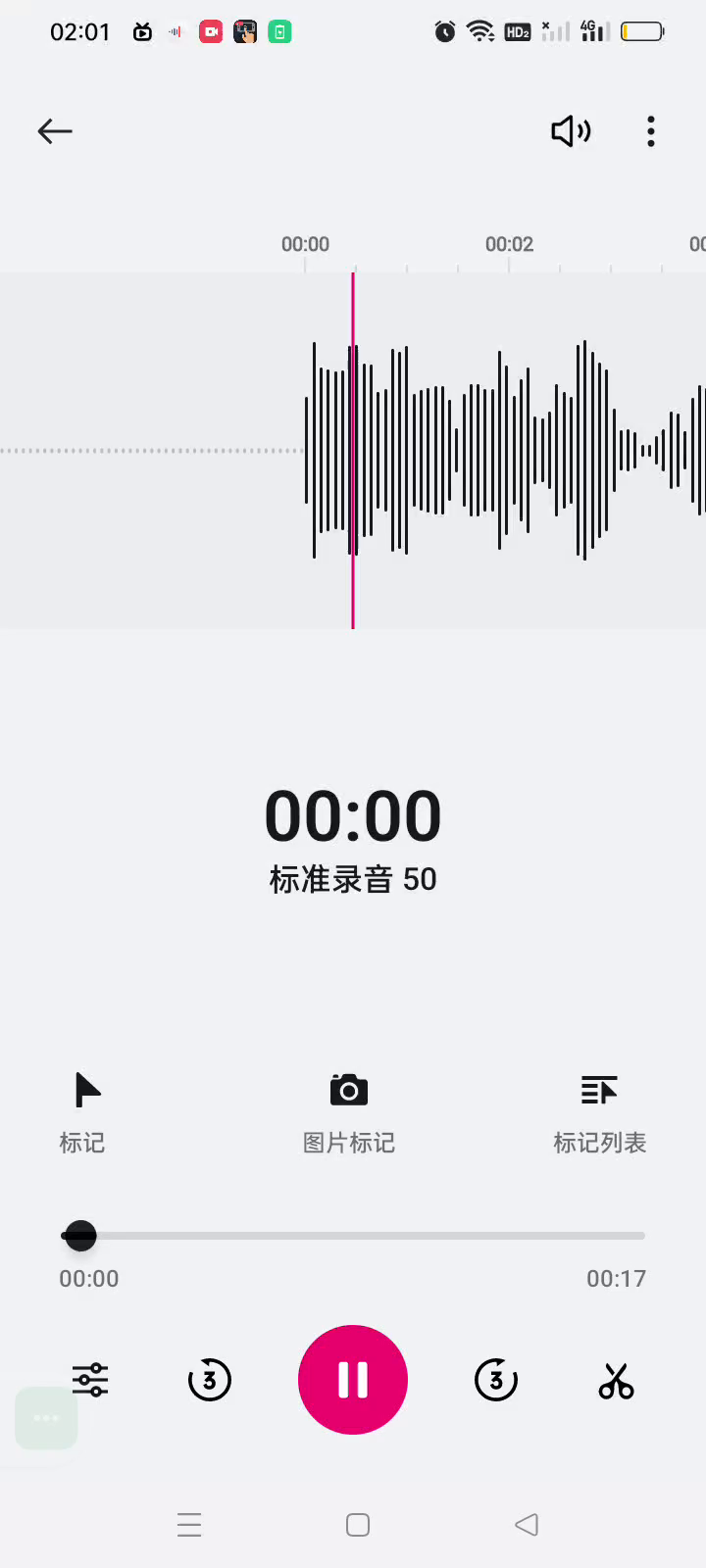
Task: Rewind 3 seconds
Action: 209,1380
